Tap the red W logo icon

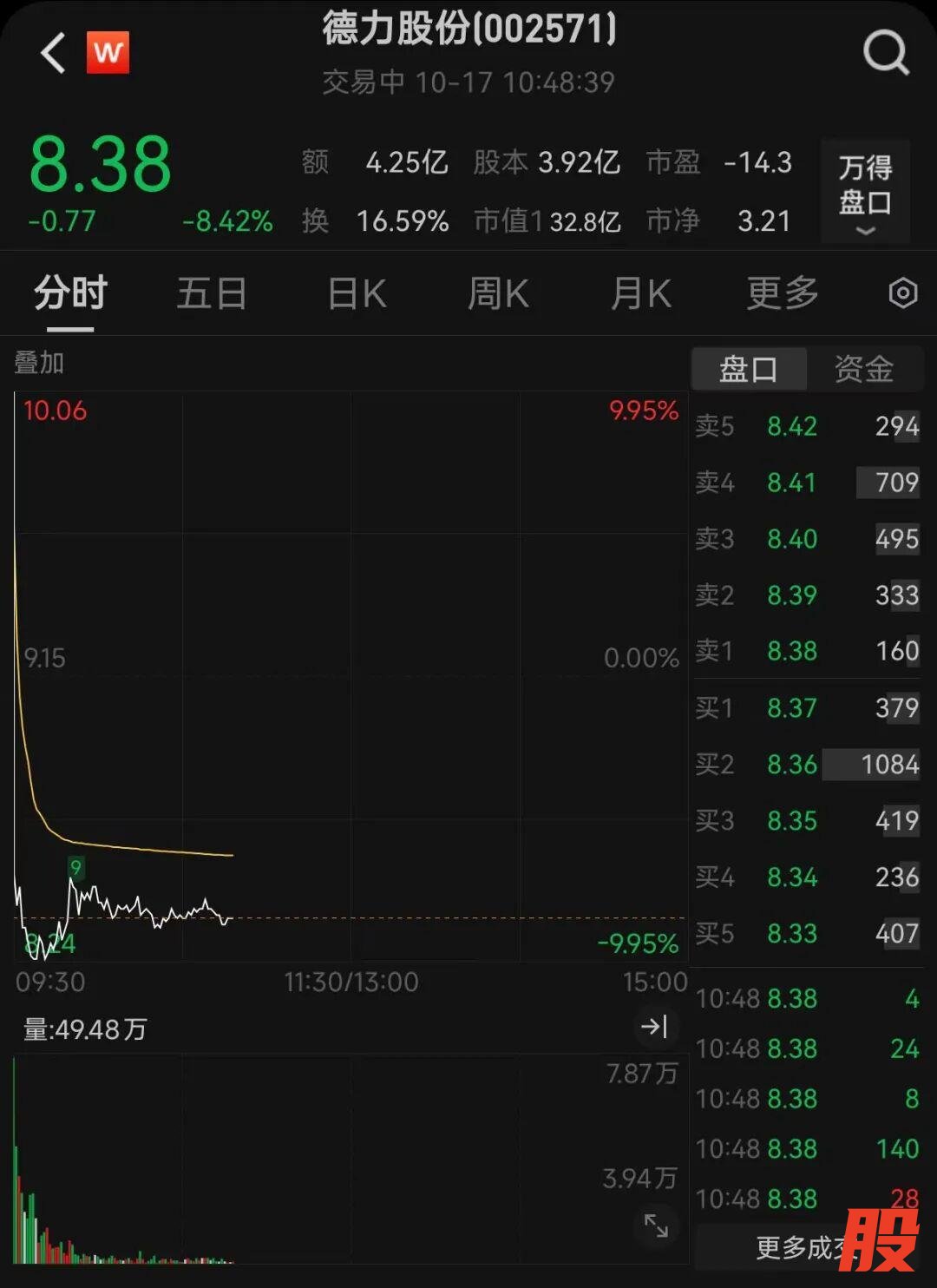pos(108,53)
